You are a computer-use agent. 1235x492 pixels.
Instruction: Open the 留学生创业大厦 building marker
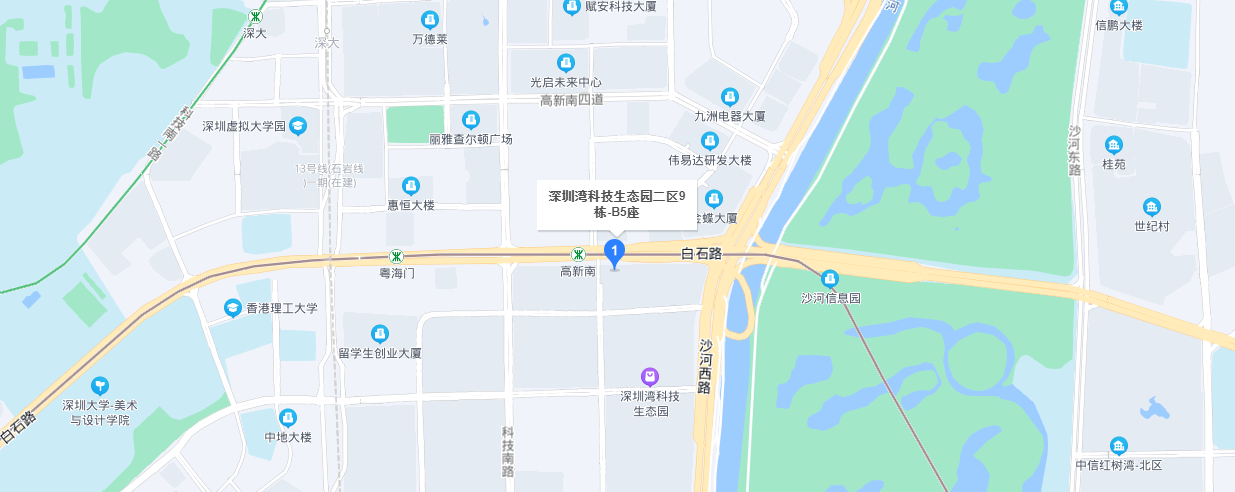click(x=379, y=334)
